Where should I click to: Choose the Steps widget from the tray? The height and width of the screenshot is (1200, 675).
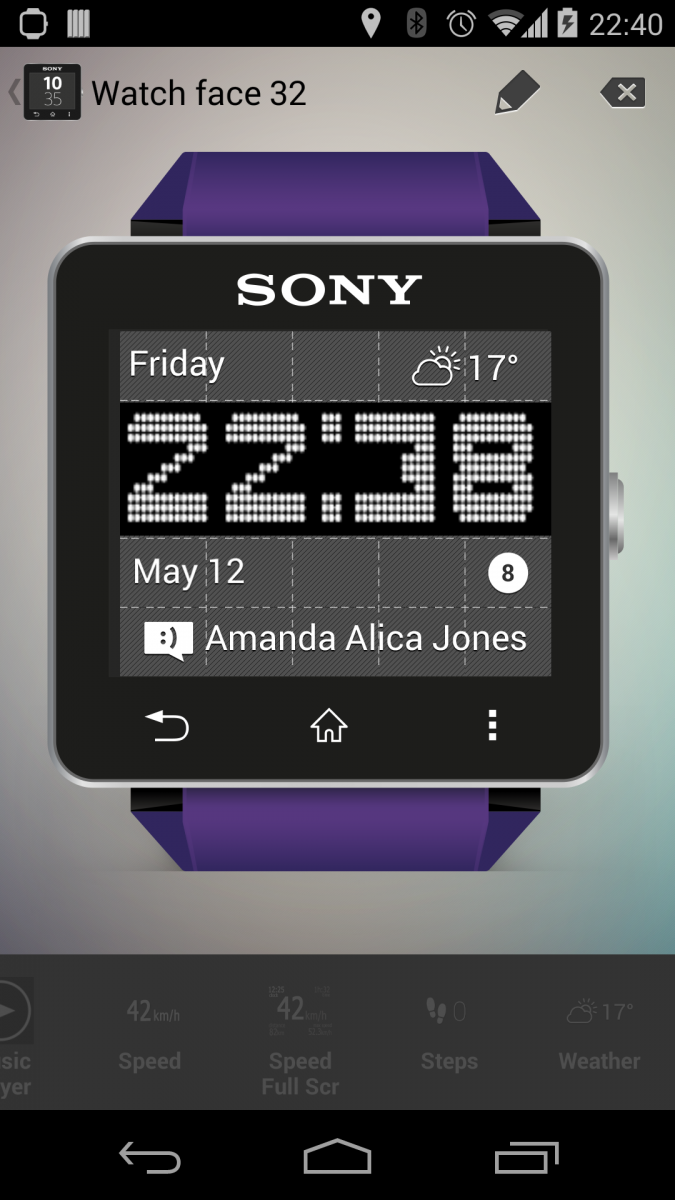coord(449,1035)
